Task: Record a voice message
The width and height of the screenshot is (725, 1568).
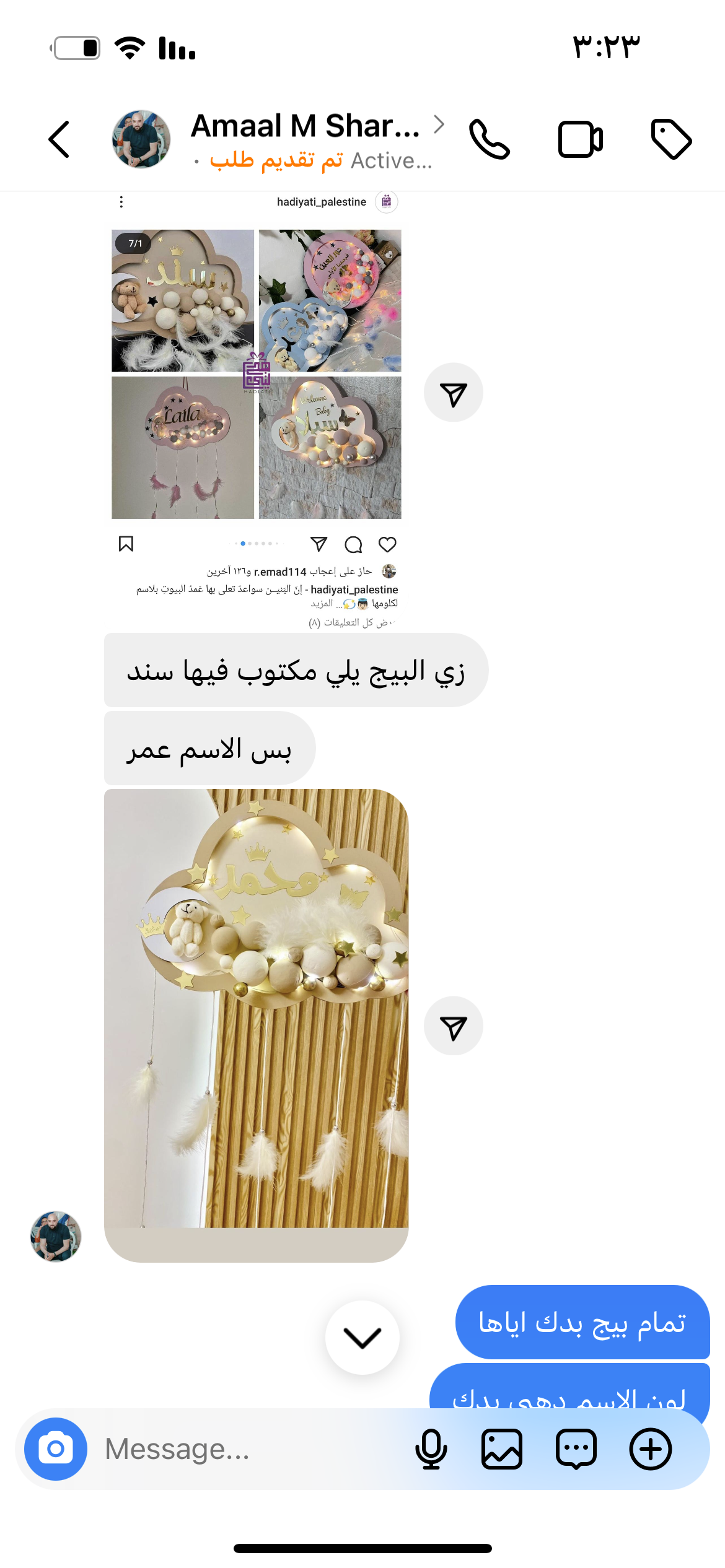Action: 431,1449
